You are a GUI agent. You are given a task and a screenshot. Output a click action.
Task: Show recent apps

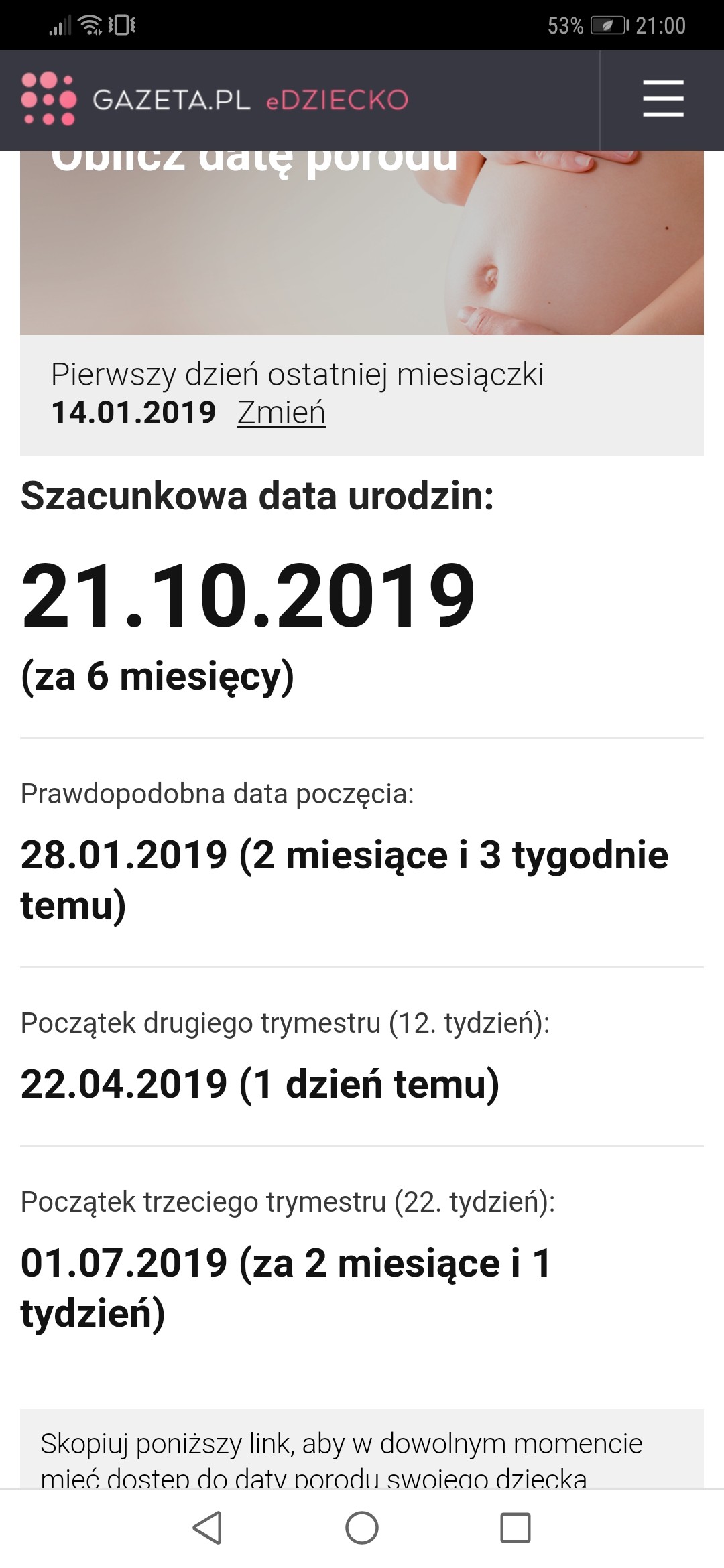click(x=516, y=1528)
